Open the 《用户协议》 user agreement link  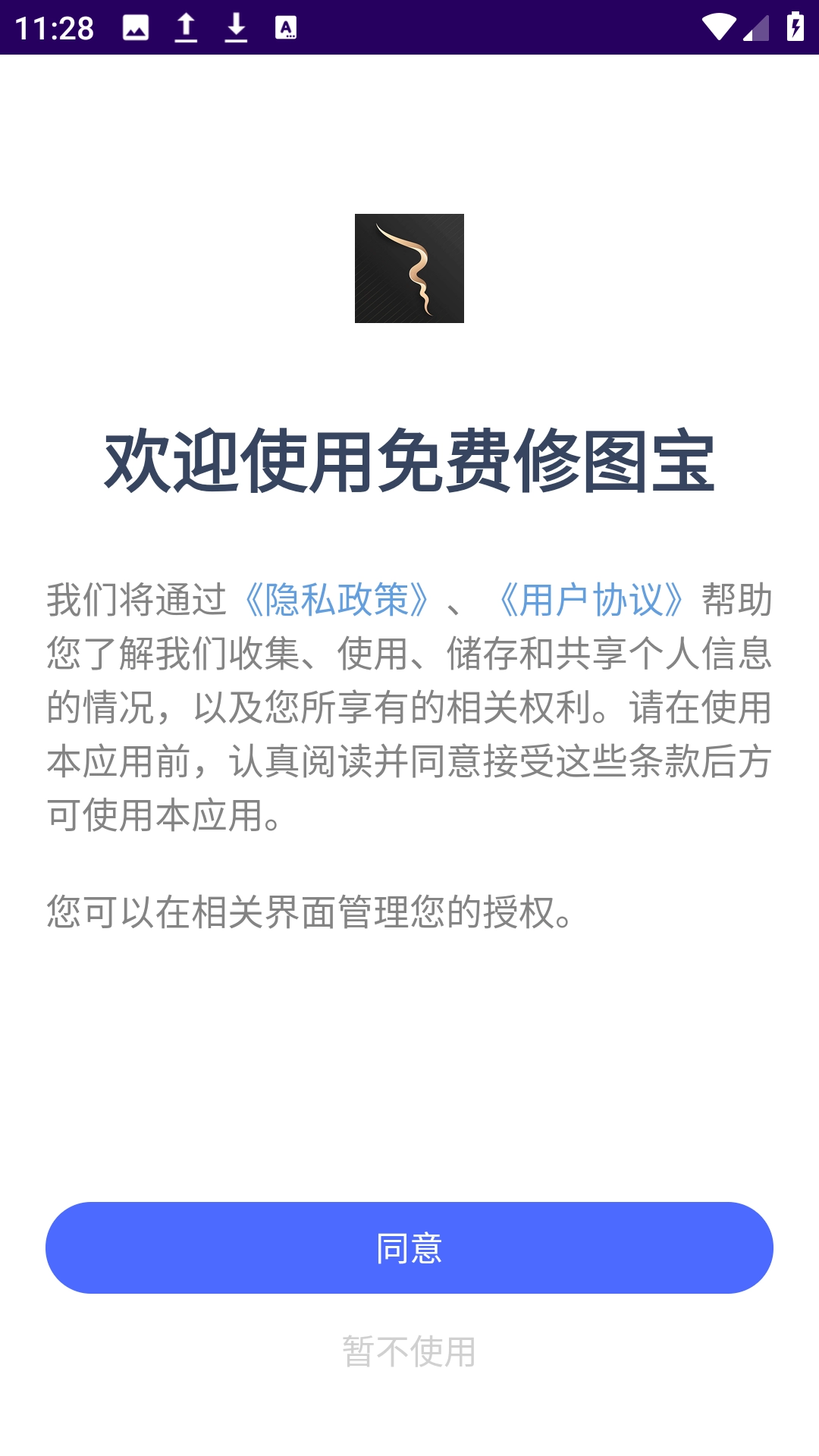point(593,599)
